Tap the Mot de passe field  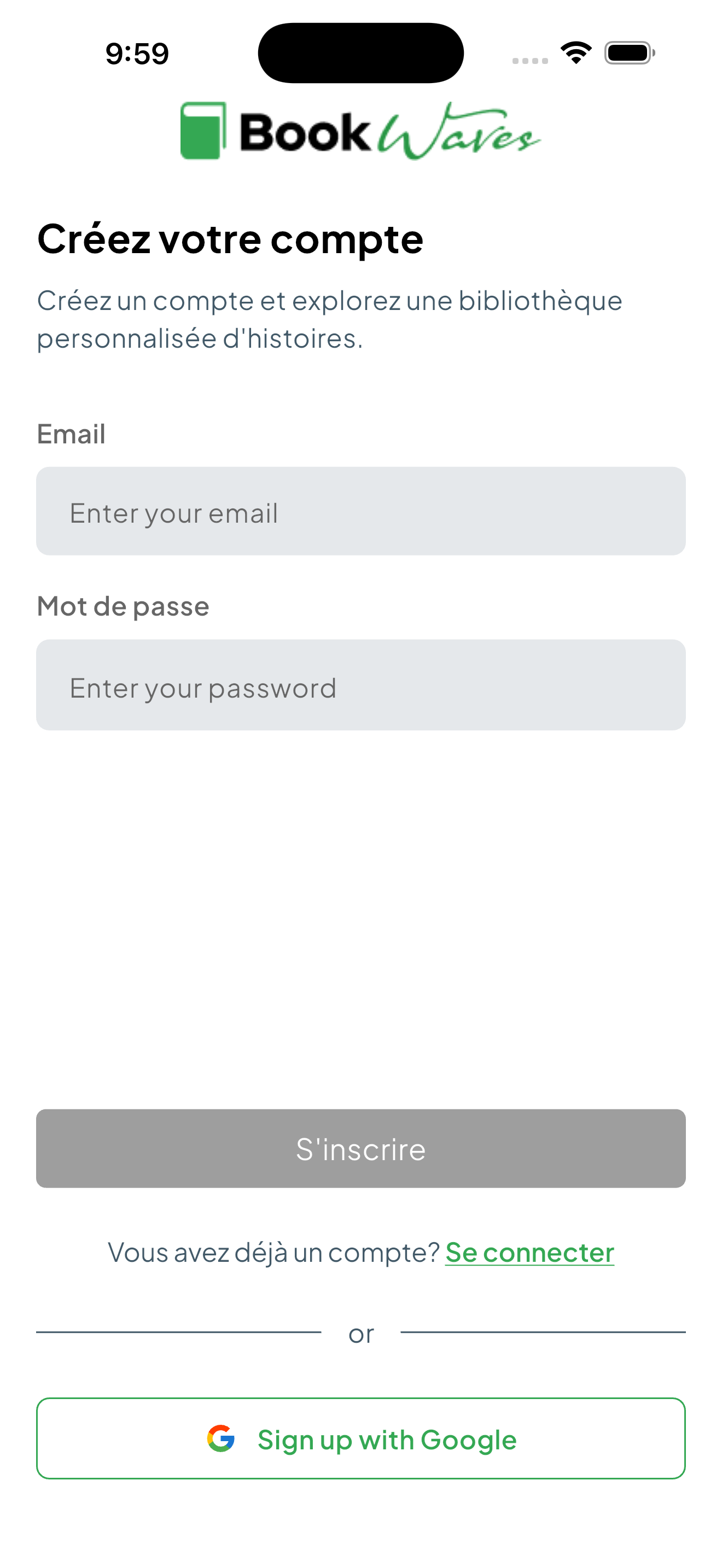pyautogui.click(x=360, y=685)
